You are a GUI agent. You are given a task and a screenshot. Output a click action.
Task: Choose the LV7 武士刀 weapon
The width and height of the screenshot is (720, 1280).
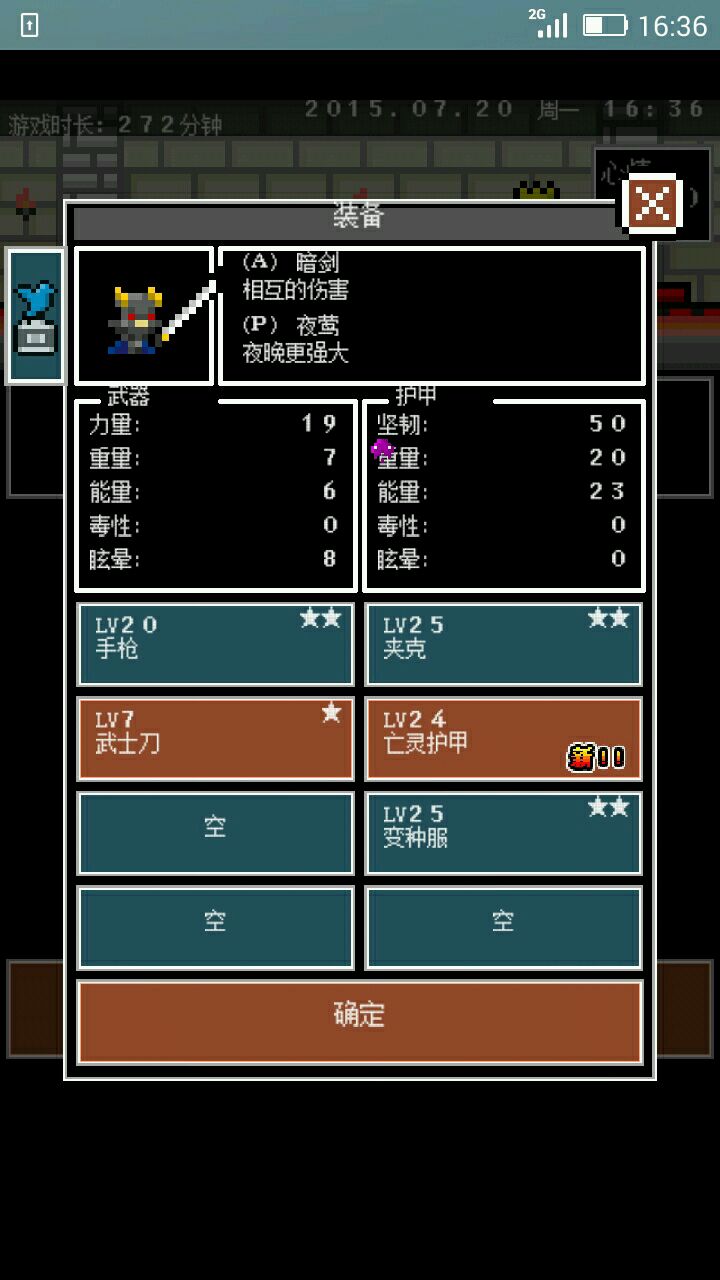(x=215, y=739)
